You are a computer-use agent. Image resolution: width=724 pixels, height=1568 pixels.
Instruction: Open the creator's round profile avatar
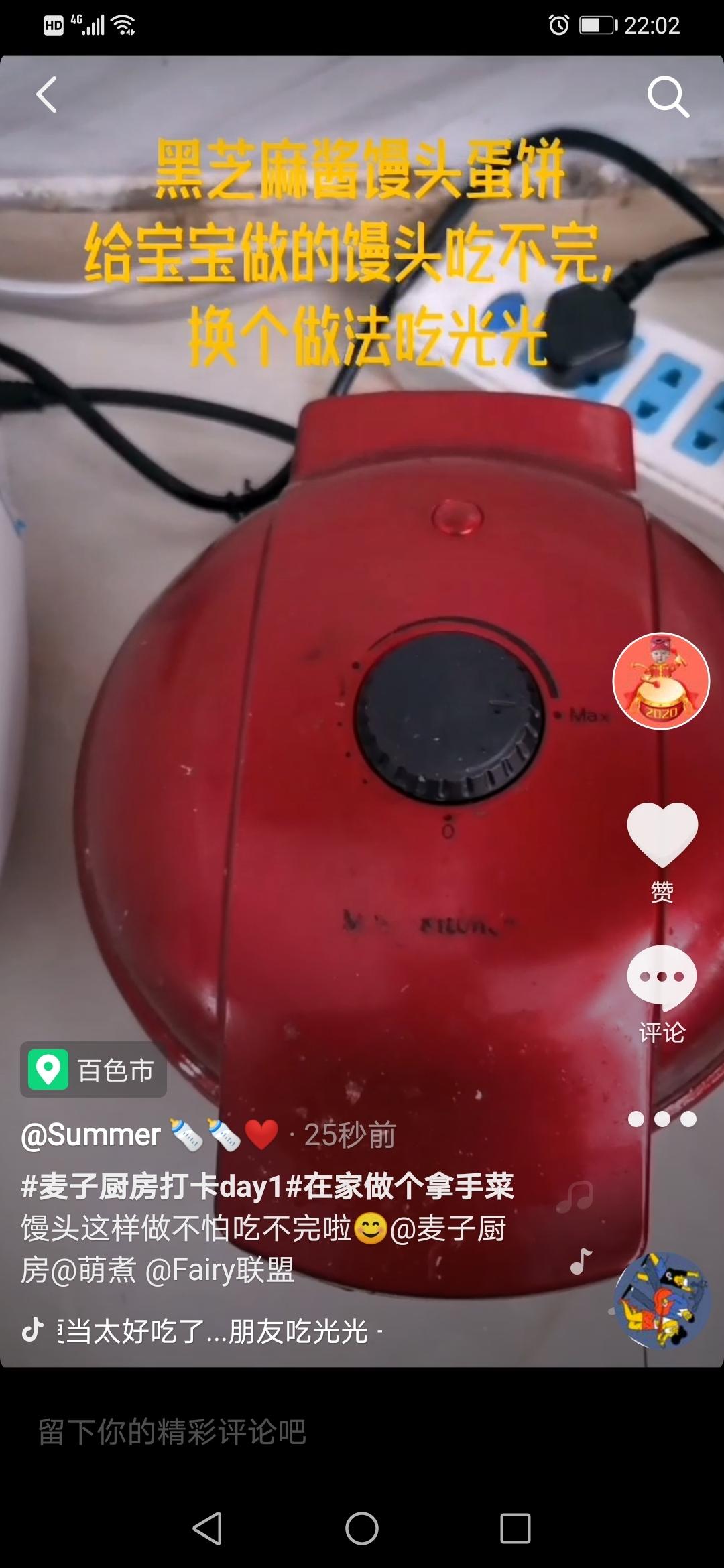(661, 681)
